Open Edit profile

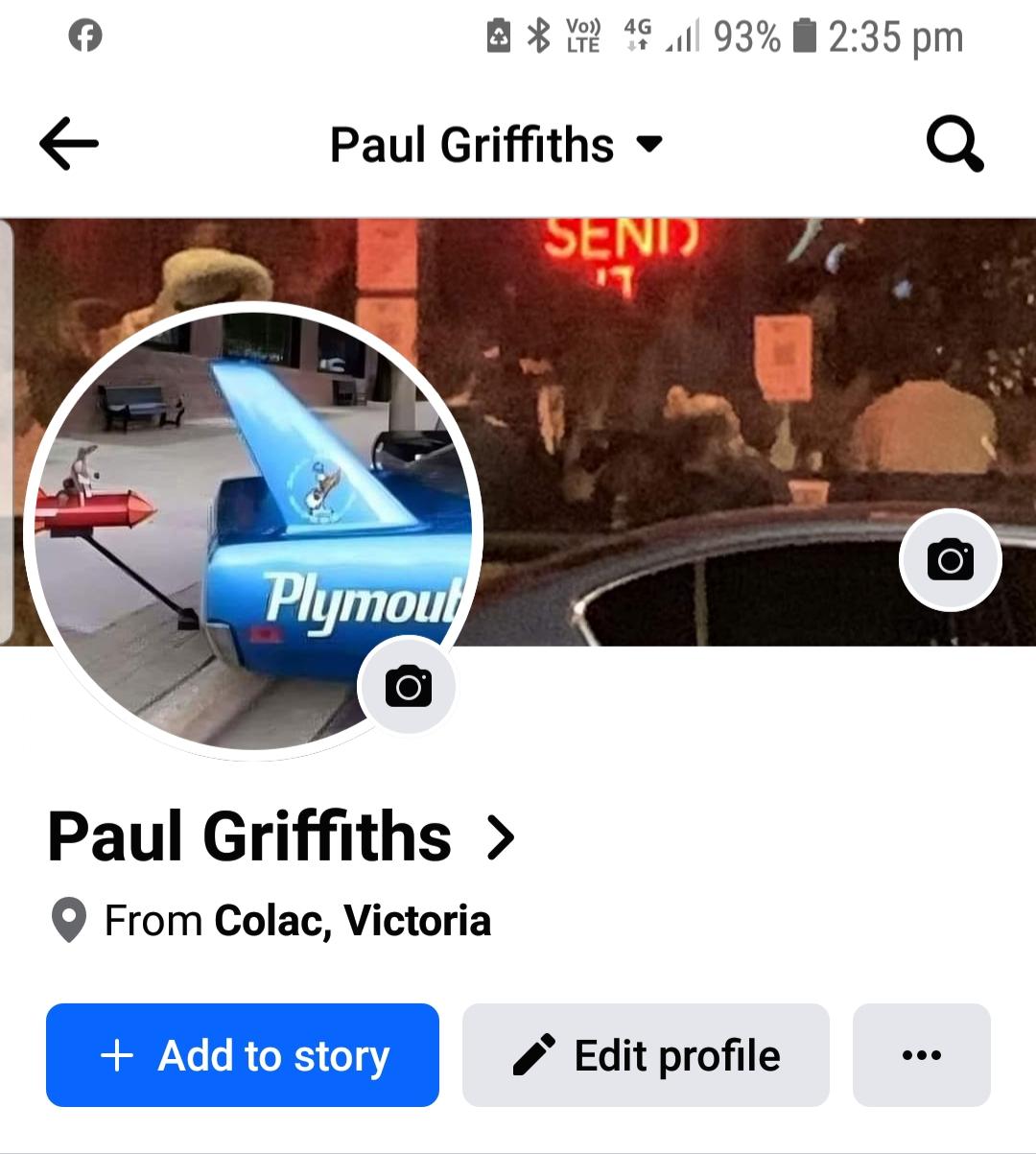646,1055
